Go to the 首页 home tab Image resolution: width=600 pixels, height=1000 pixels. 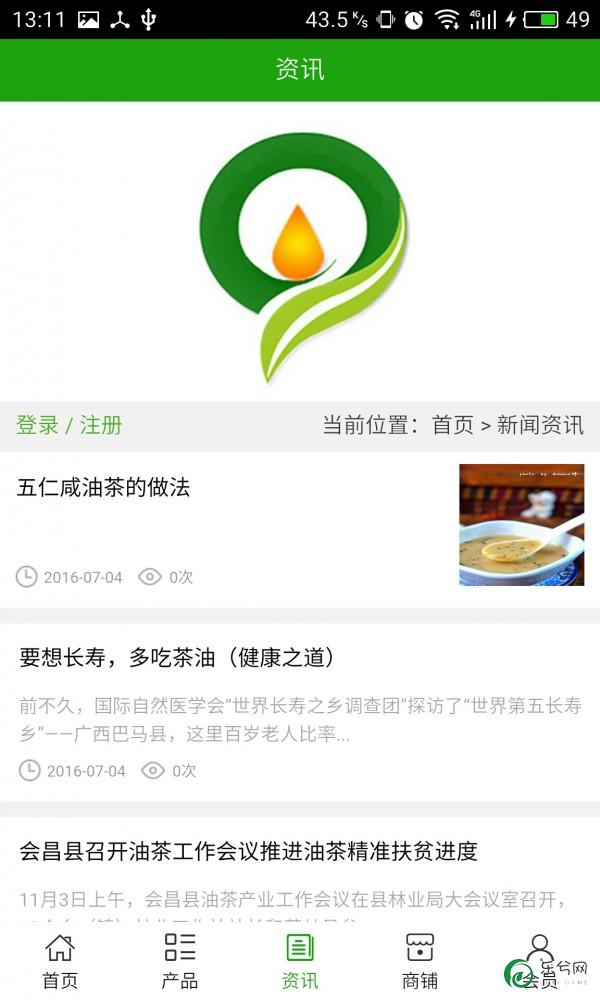(60, 961)
